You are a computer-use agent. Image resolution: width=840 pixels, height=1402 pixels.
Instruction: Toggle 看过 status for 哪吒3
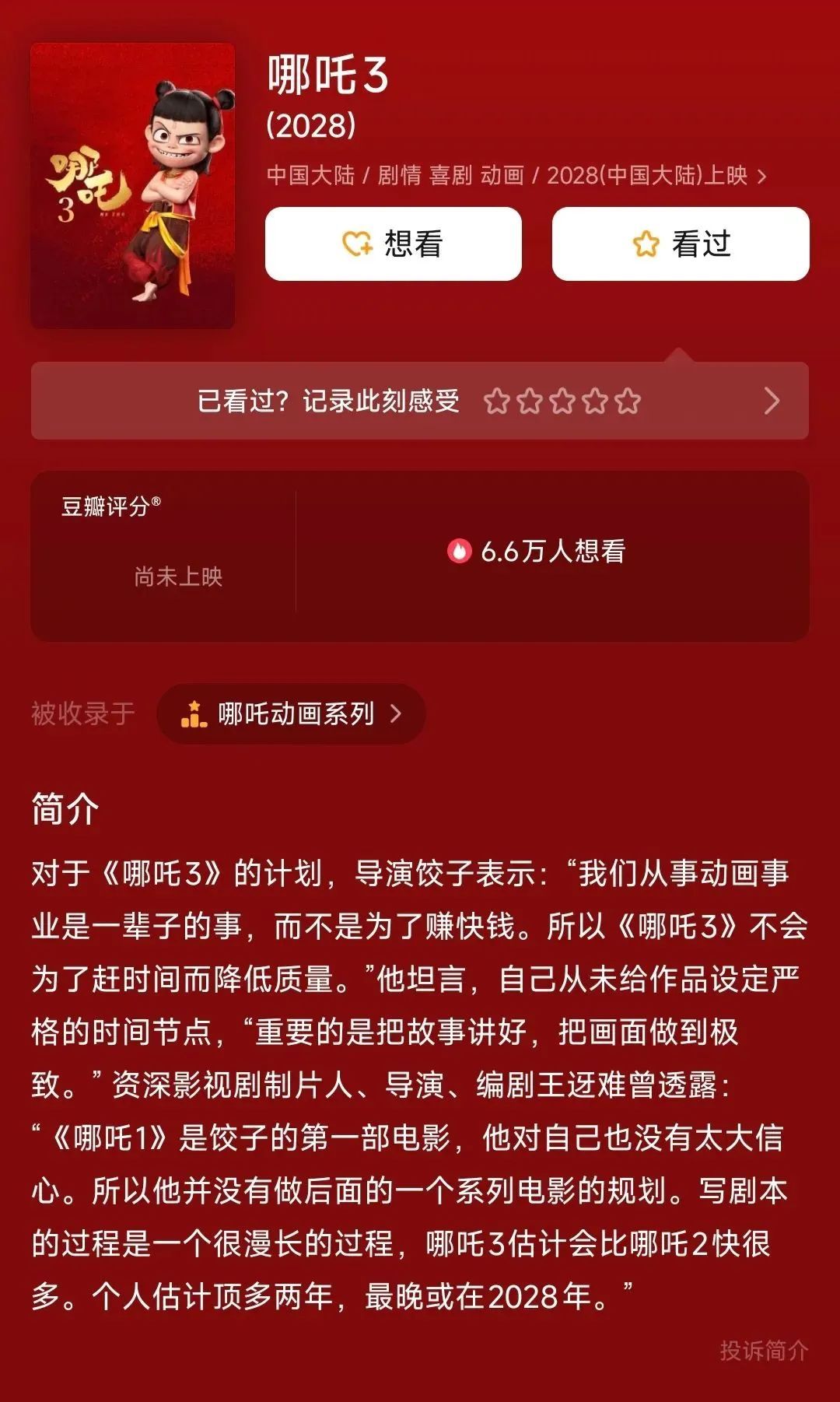tap(679, 244)
